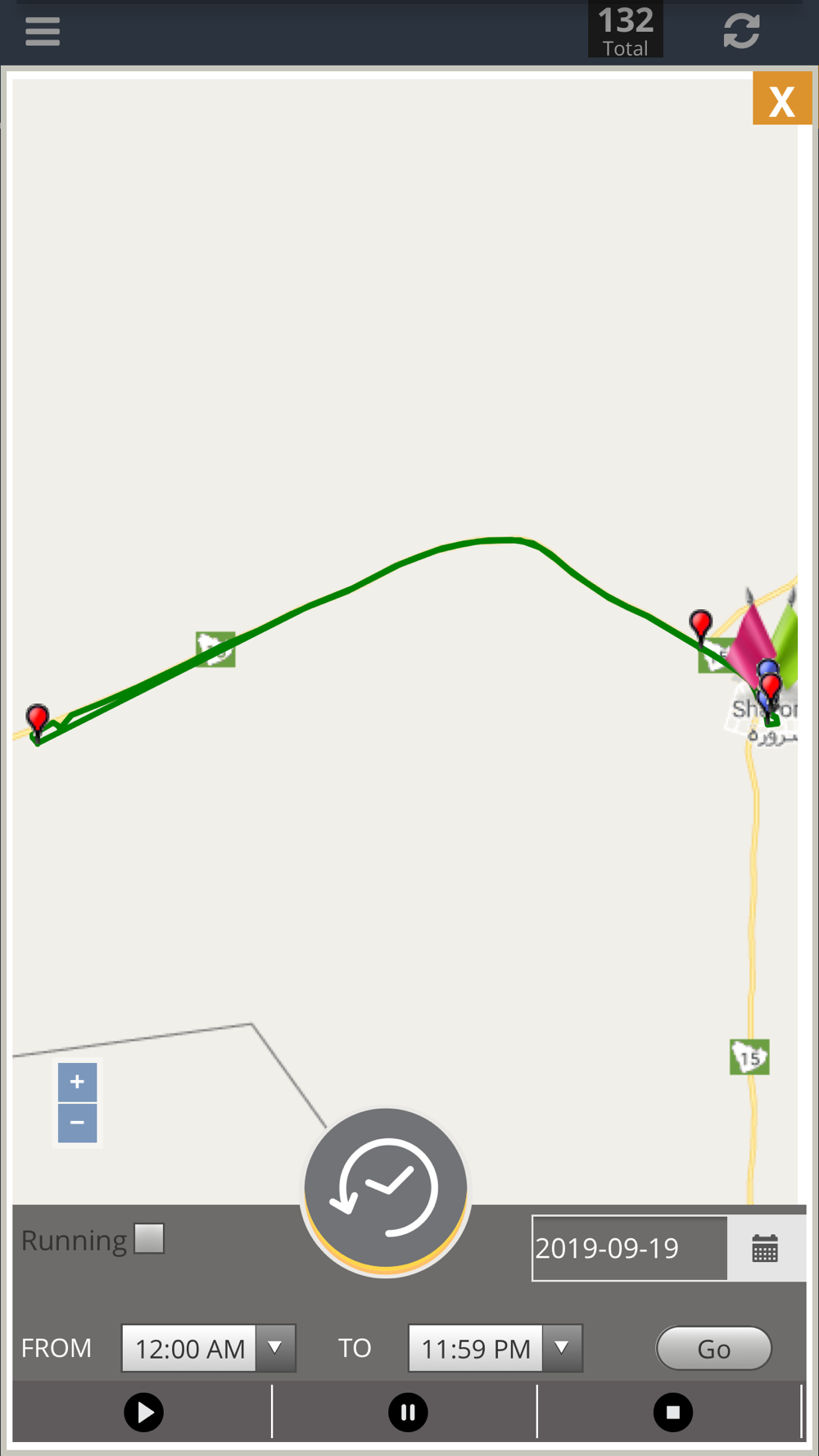Expand the TO time dropdown
This screenshot has width=819, height=1456.
pos(562,1347)
